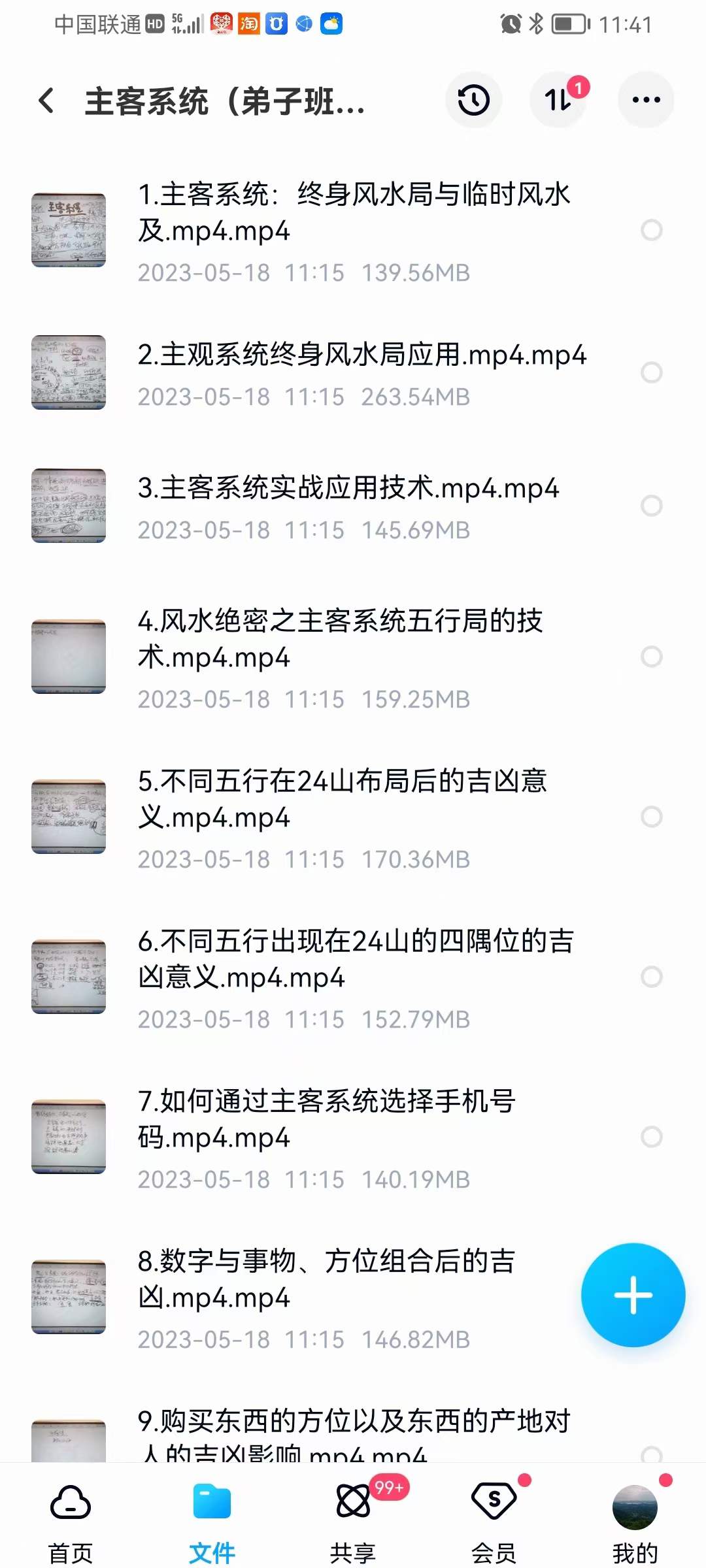Screen dimensions: 706x1568
Task: Open the three-dot overflow menu
Action: click(646, 100)
